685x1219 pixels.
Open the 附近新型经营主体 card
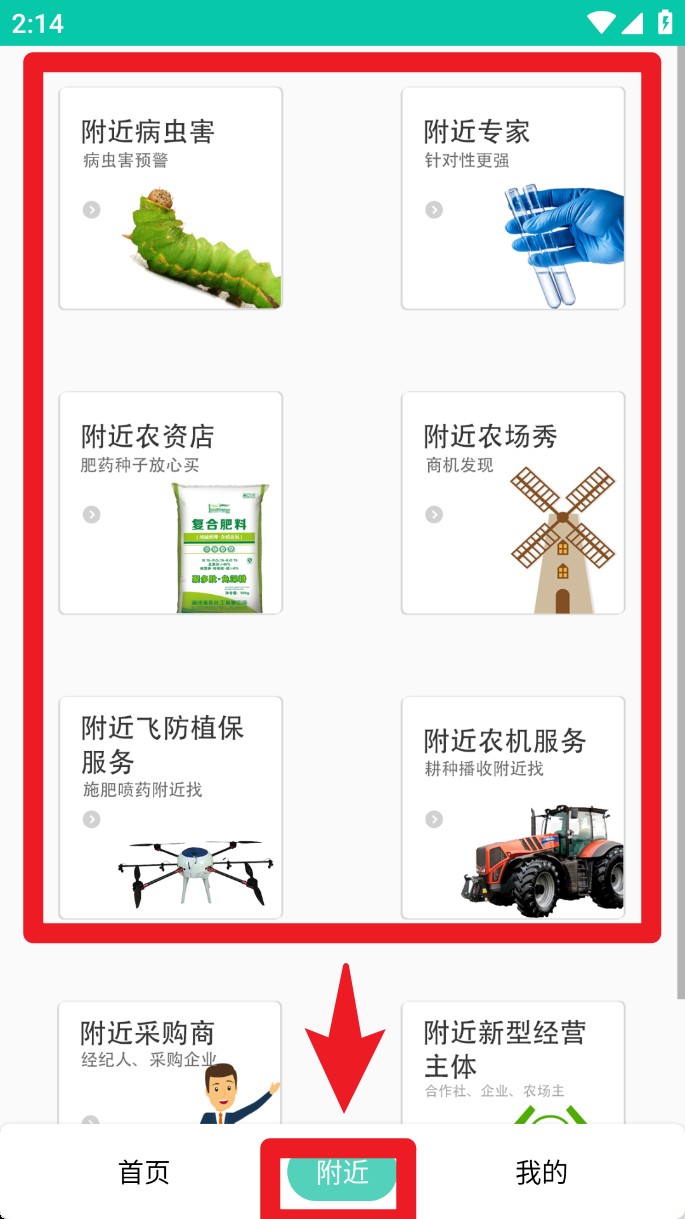[513, 1062]
